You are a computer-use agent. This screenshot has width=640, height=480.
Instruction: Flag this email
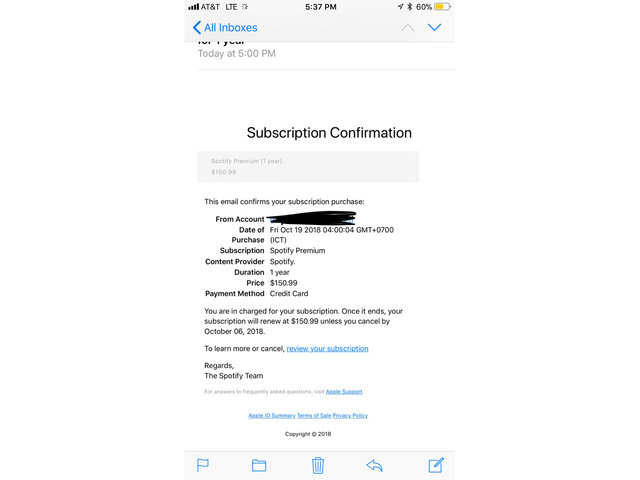pos(202,465)
